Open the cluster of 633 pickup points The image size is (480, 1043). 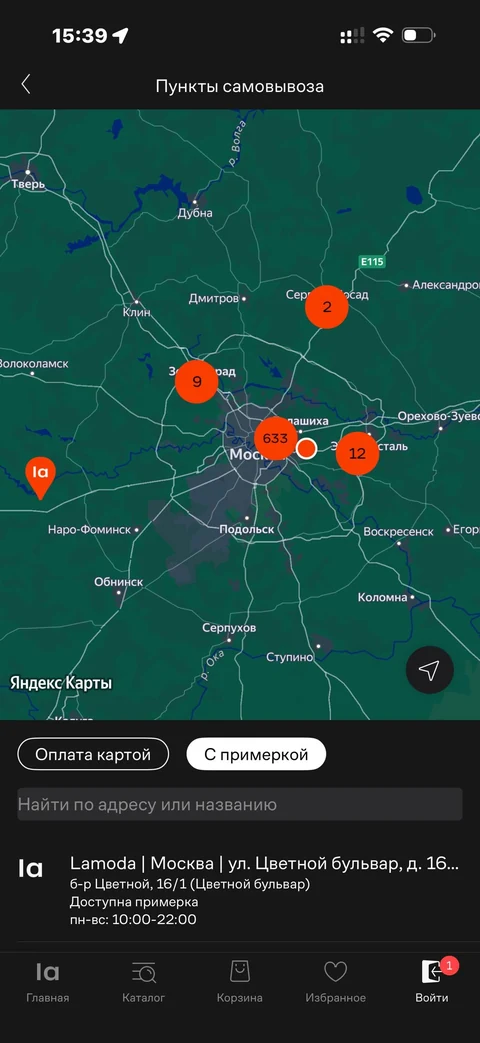tap(275, 439)
